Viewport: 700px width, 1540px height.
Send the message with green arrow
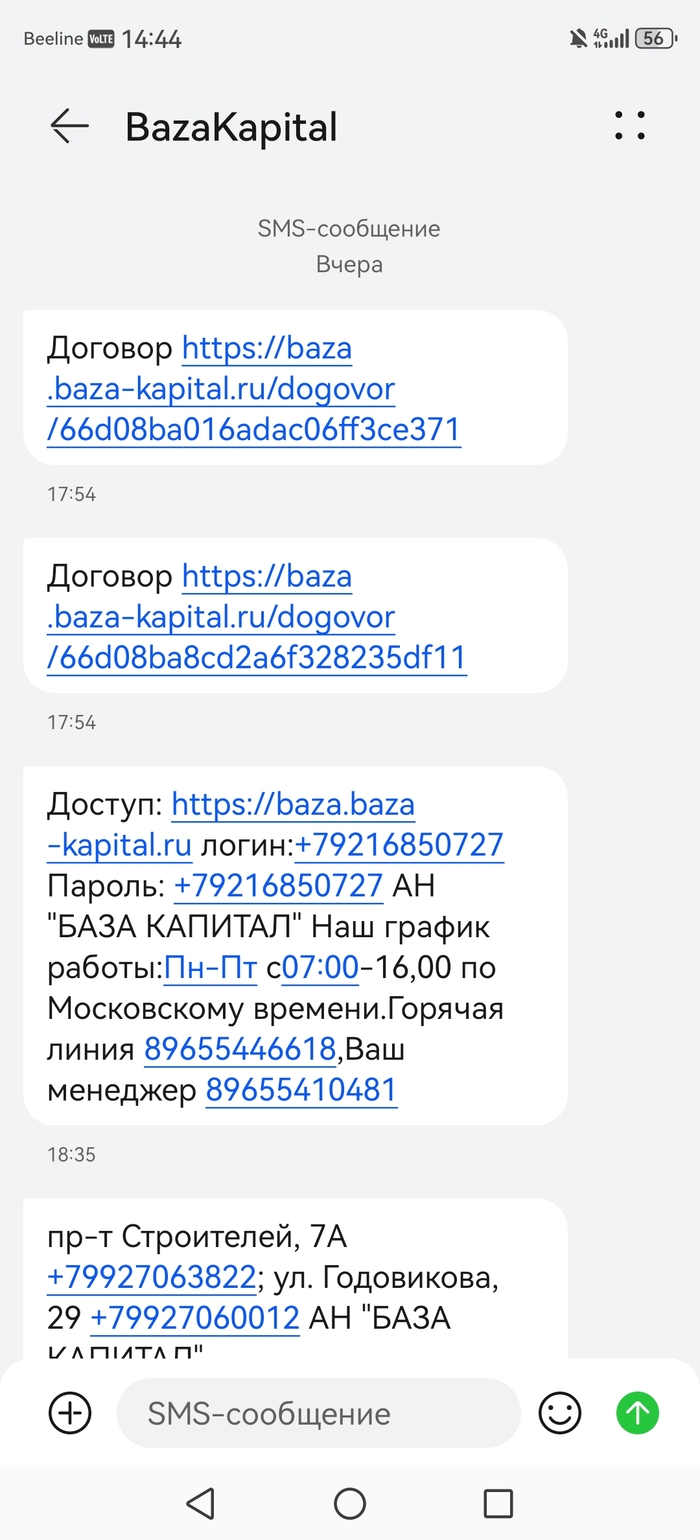638,1413
